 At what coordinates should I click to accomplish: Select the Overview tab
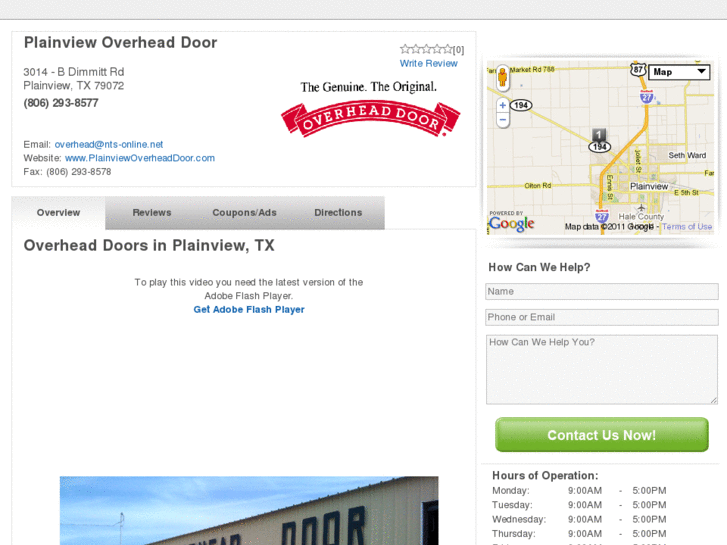[58, 213]
